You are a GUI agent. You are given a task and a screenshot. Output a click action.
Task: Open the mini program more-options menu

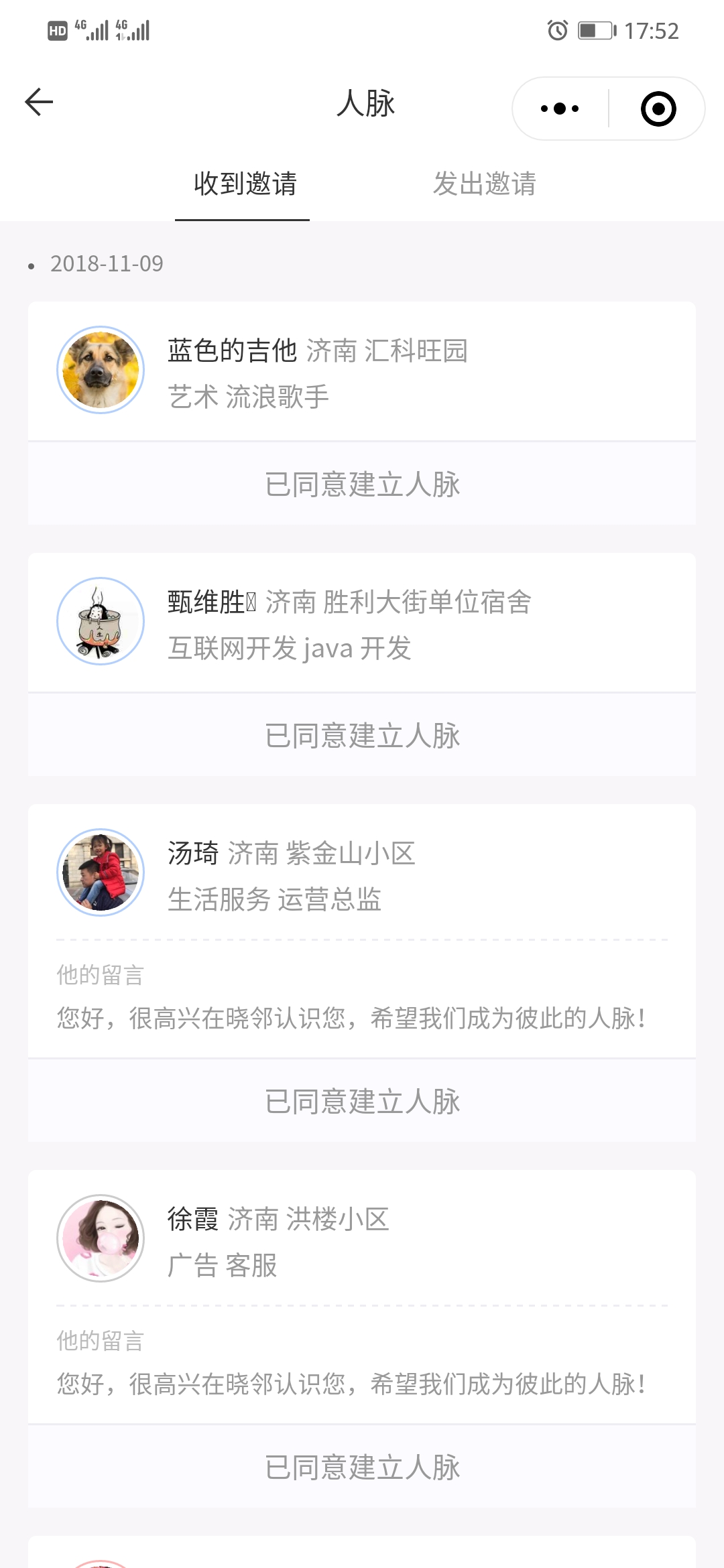pyautogui.click(x=560, y=109)
